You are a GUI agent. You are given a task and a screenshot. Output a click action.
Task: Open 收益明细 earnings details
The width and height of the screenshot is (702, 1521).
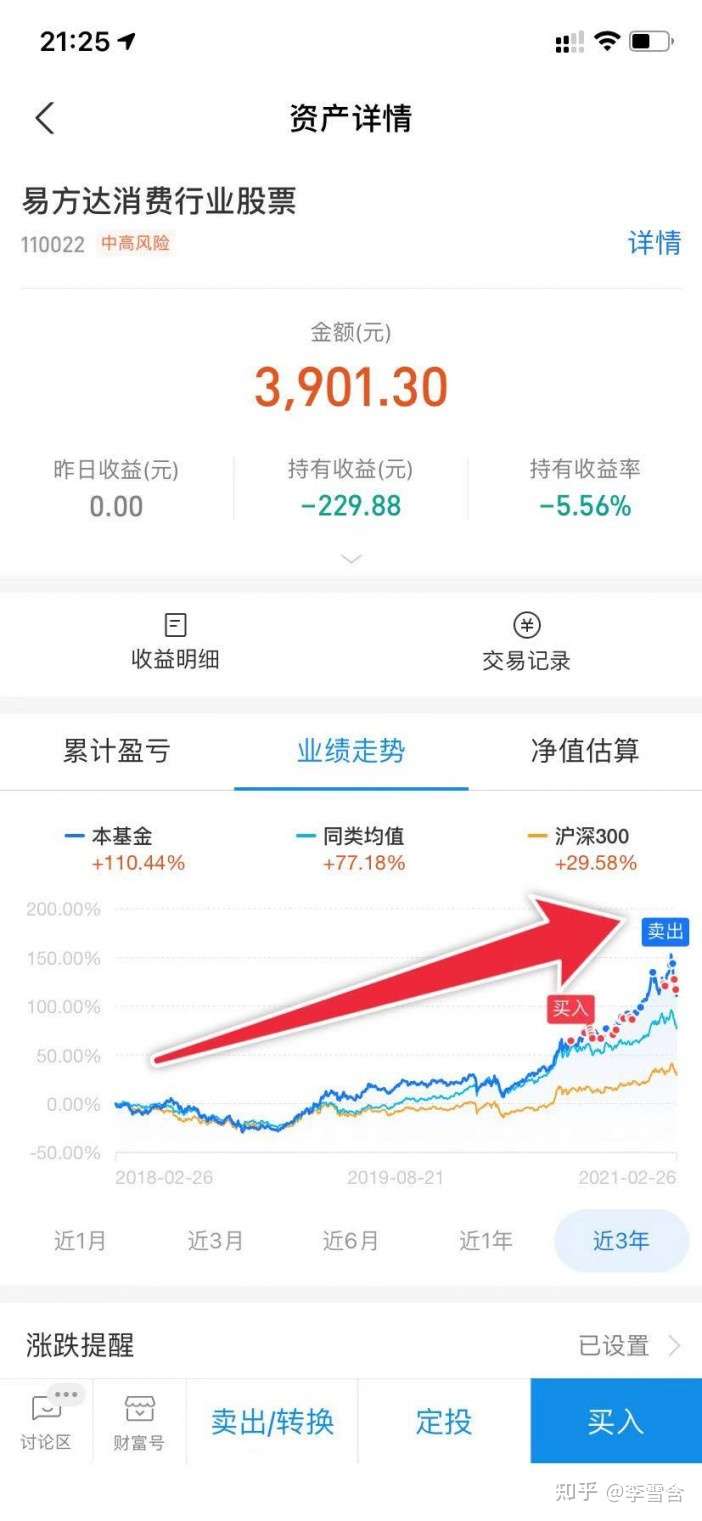click(x=175, y=642)
